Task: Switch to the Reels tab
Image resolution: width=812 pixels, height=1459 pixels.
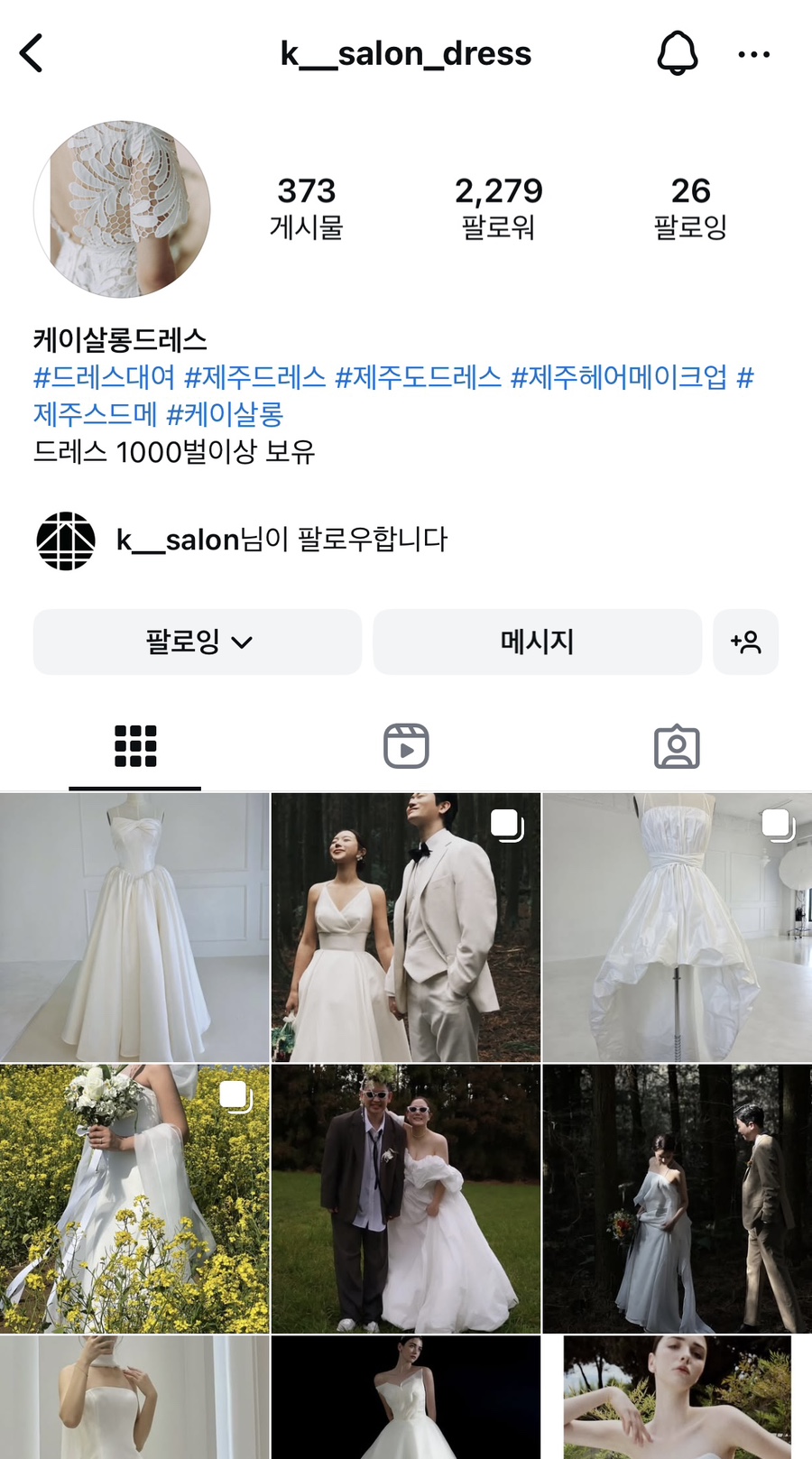Action: pos(406,746)
